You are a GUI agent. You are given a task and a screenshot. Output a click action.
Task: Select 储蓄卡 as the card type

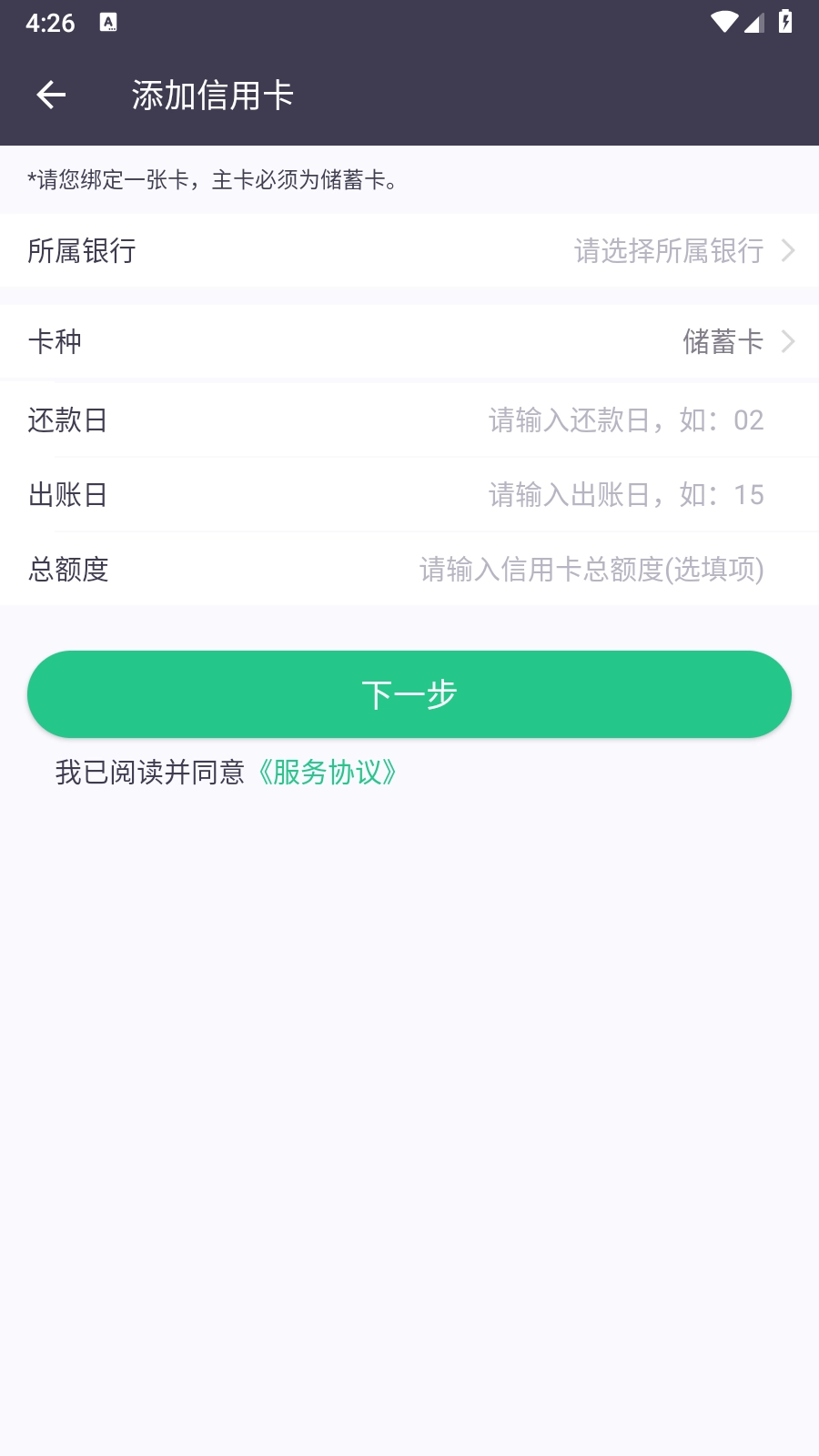(723, 342)
